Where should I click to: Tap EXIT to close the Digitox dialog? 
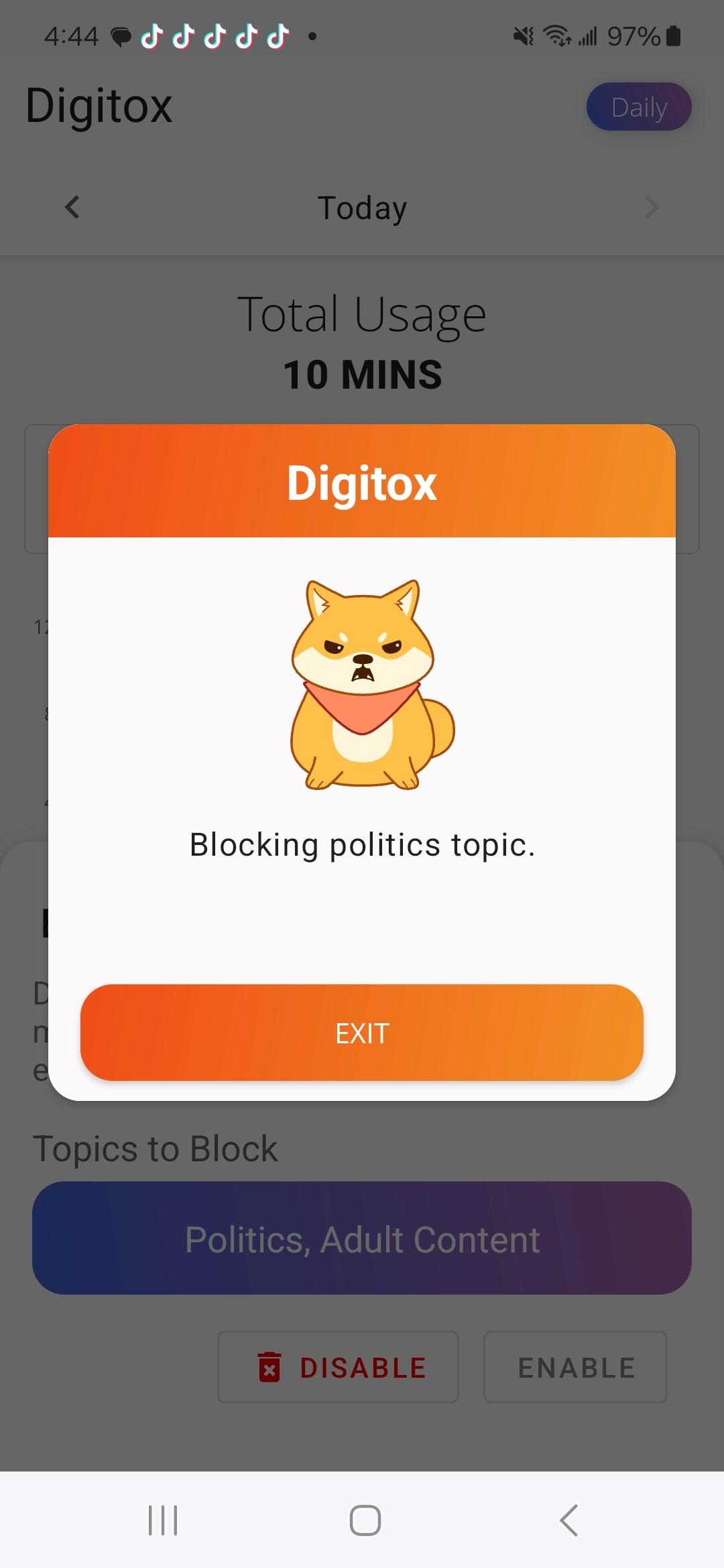click(x=362, y=1033)
